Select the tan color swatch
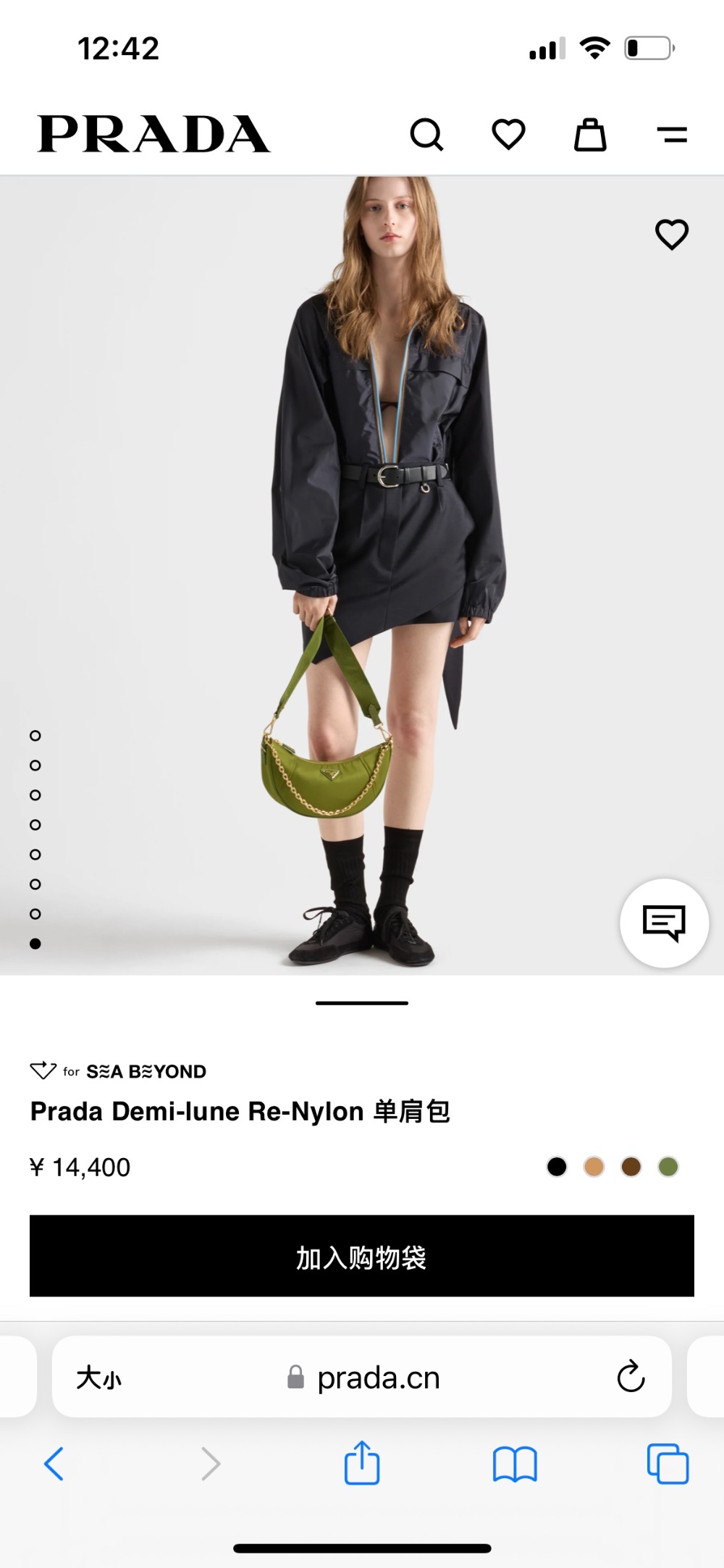This screenshot has width=724, height=1568. [x=594, y=1167]
